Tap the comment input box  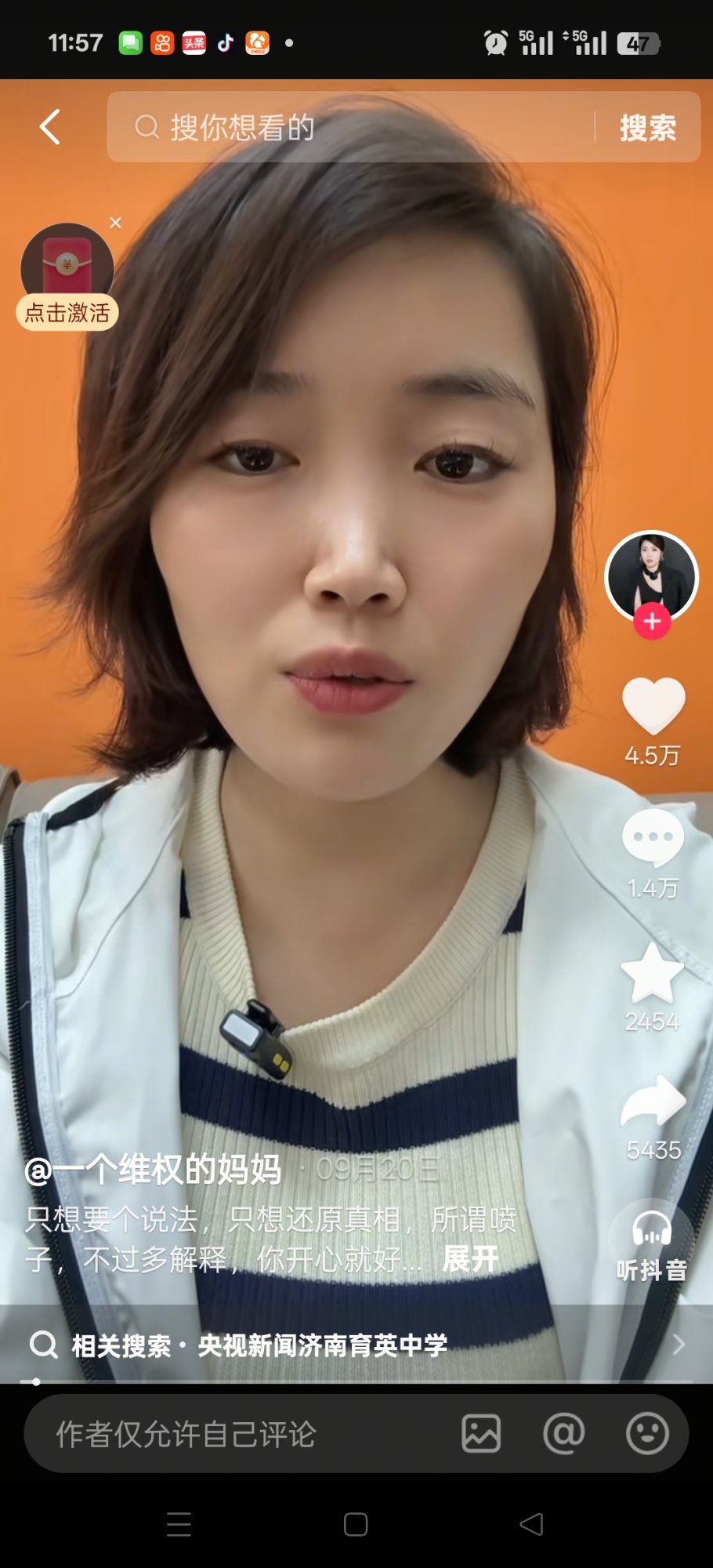235,1434
